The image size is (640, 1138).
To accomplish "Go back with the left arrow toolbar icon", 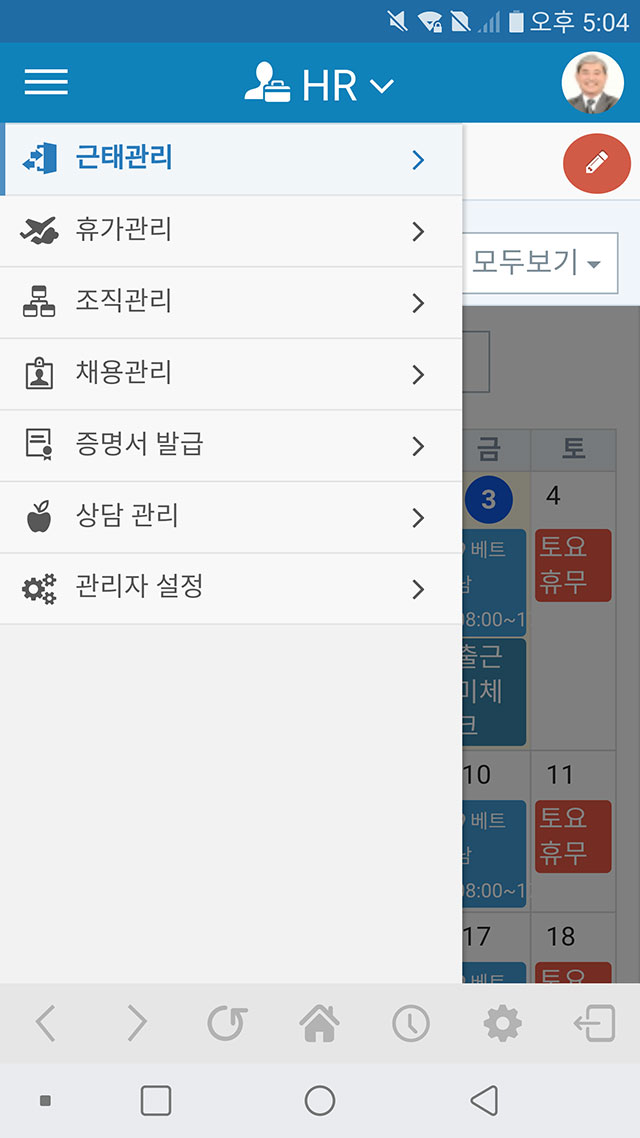I will coord(46,1024).
